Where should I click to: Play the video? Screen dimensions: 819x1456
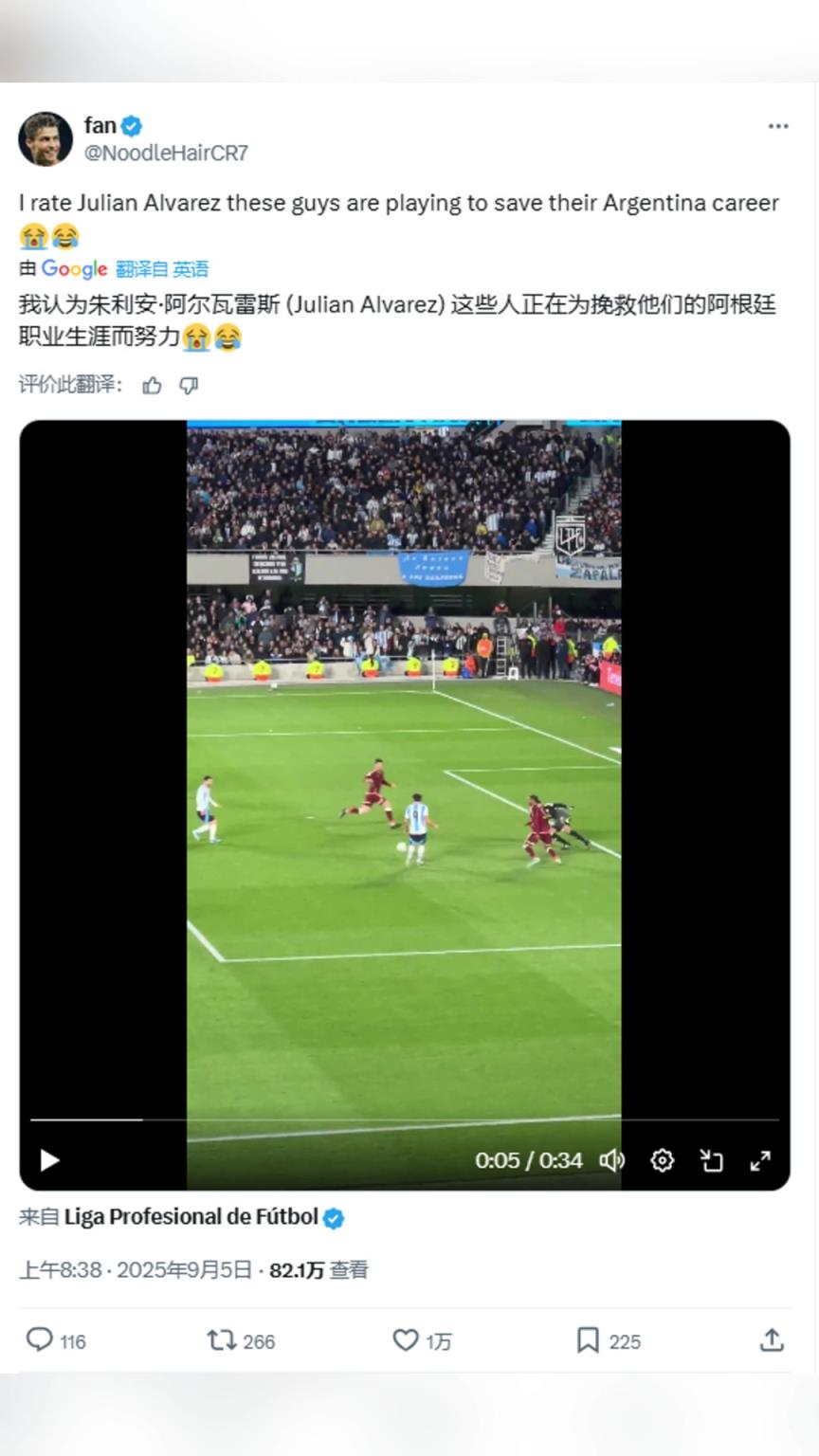pyautogui.click(x=49, y=1160)
